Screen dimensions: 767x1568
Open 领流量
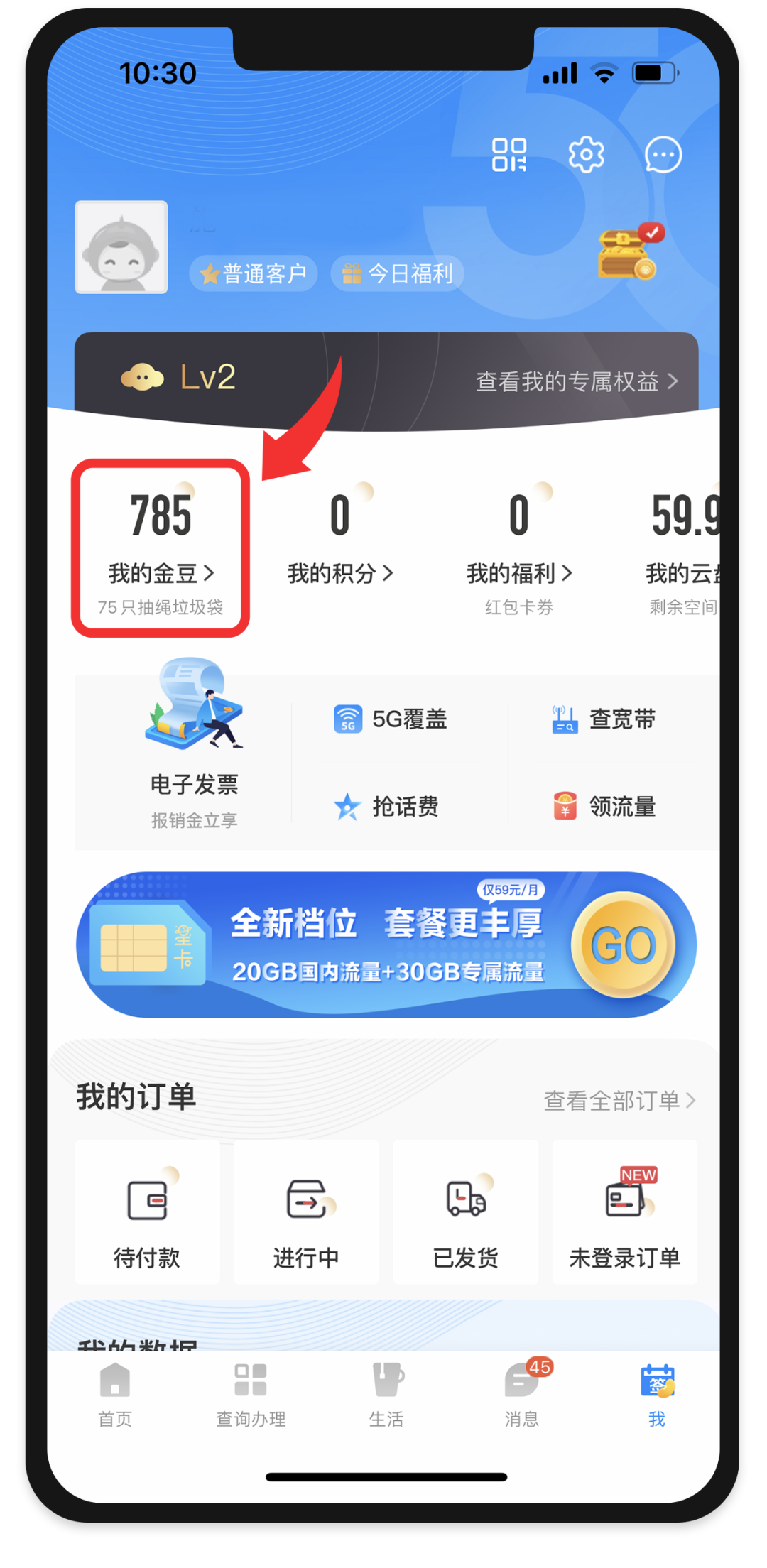coord(604,806)
